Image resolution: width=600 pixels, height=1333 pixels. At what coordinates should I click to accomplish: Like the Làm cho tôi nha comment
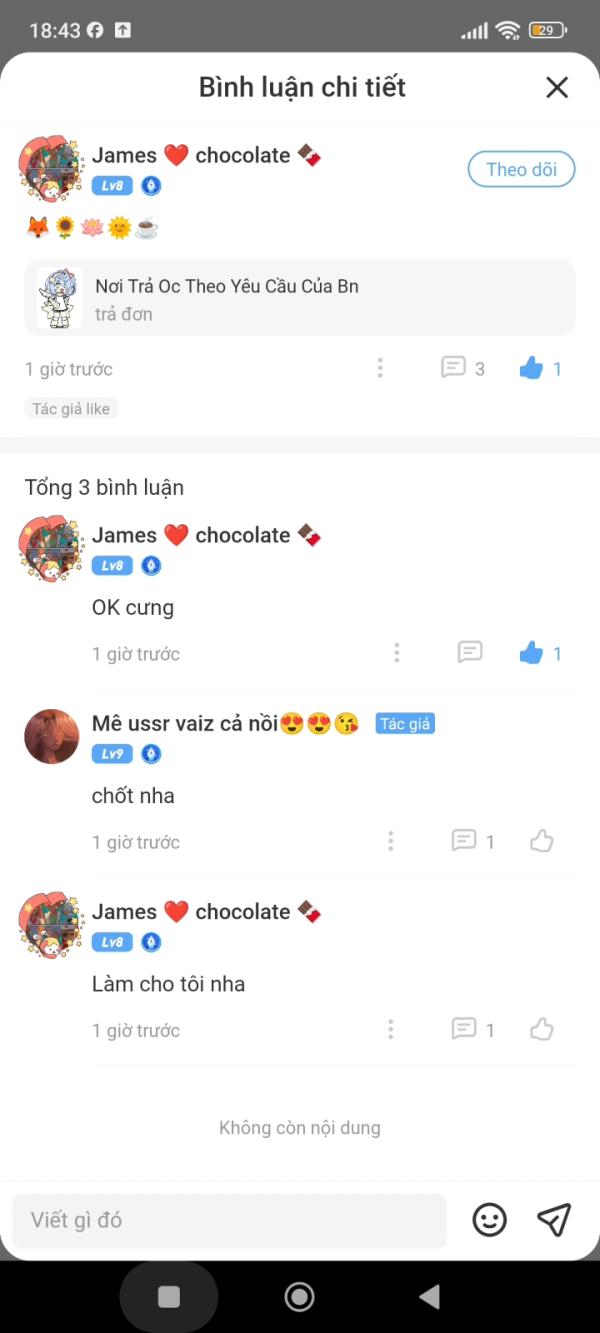tap(542, 1029)
